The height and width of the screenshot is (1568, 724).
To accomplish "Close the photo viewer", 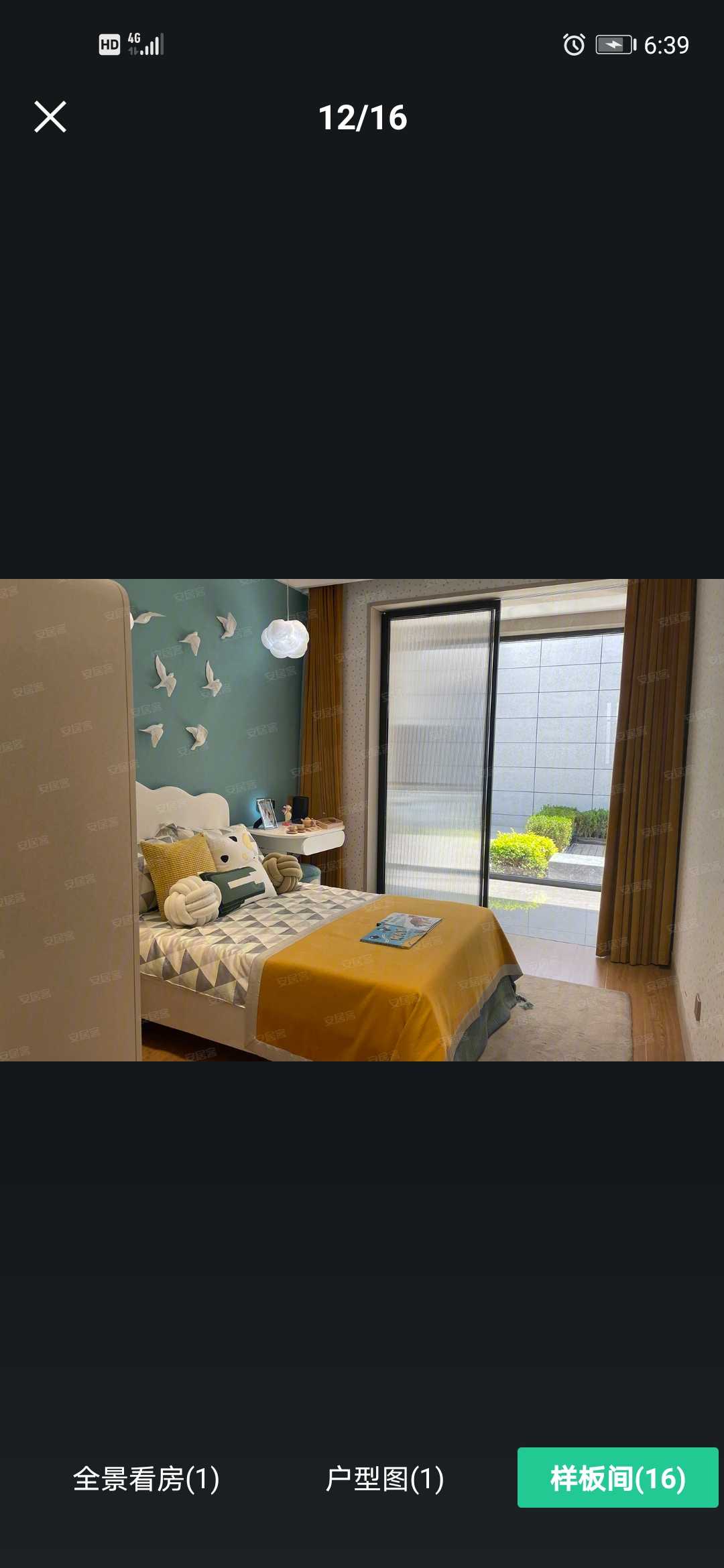I will [50, 117].
